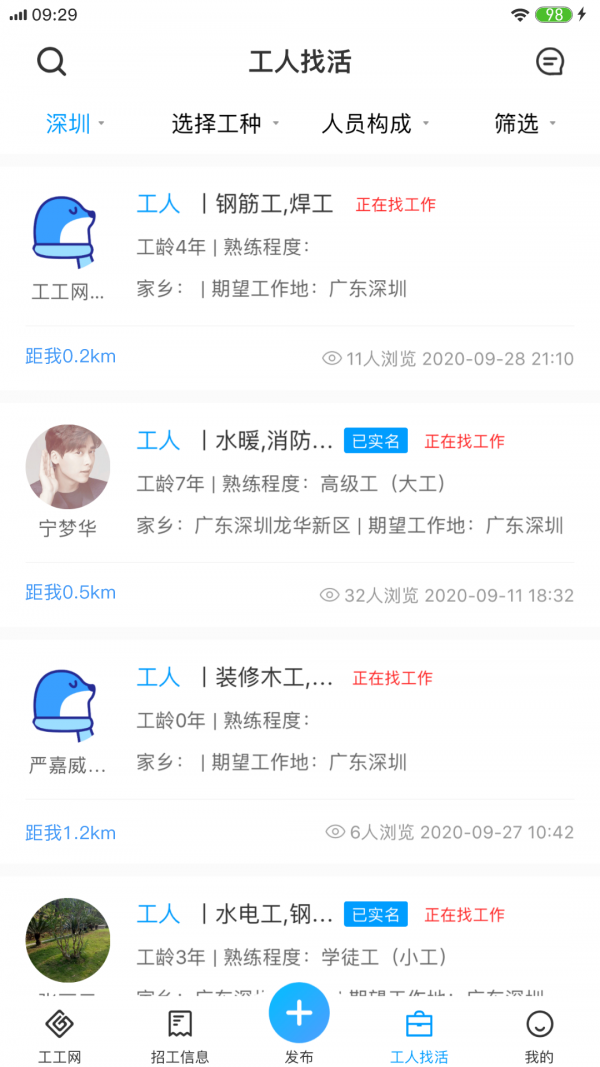Open the messages chat icon
The height and width of the screenshot is (1067, 600).
[549, 62]
